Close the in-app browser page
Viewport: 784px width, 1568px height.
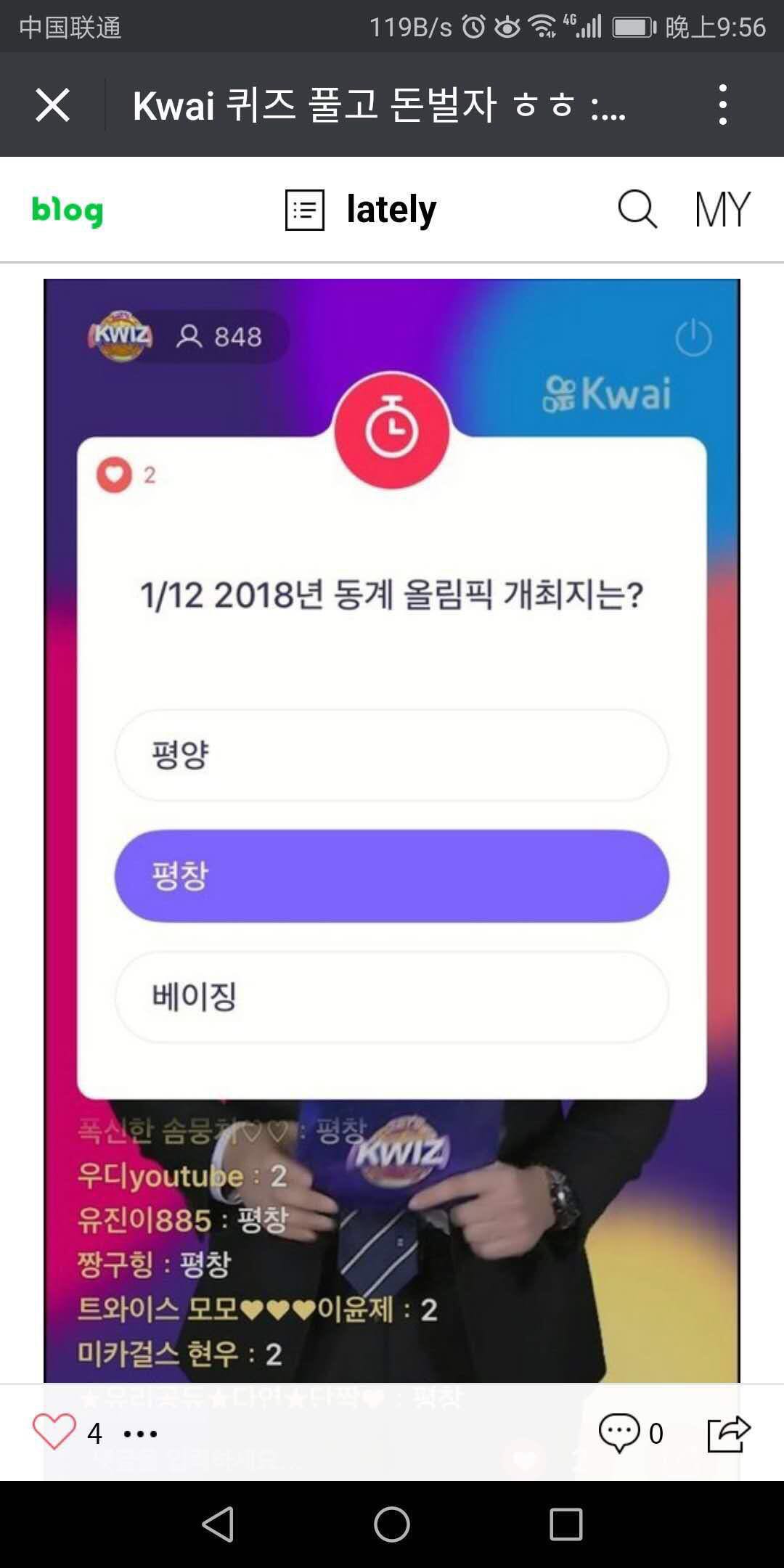[52, 105]
